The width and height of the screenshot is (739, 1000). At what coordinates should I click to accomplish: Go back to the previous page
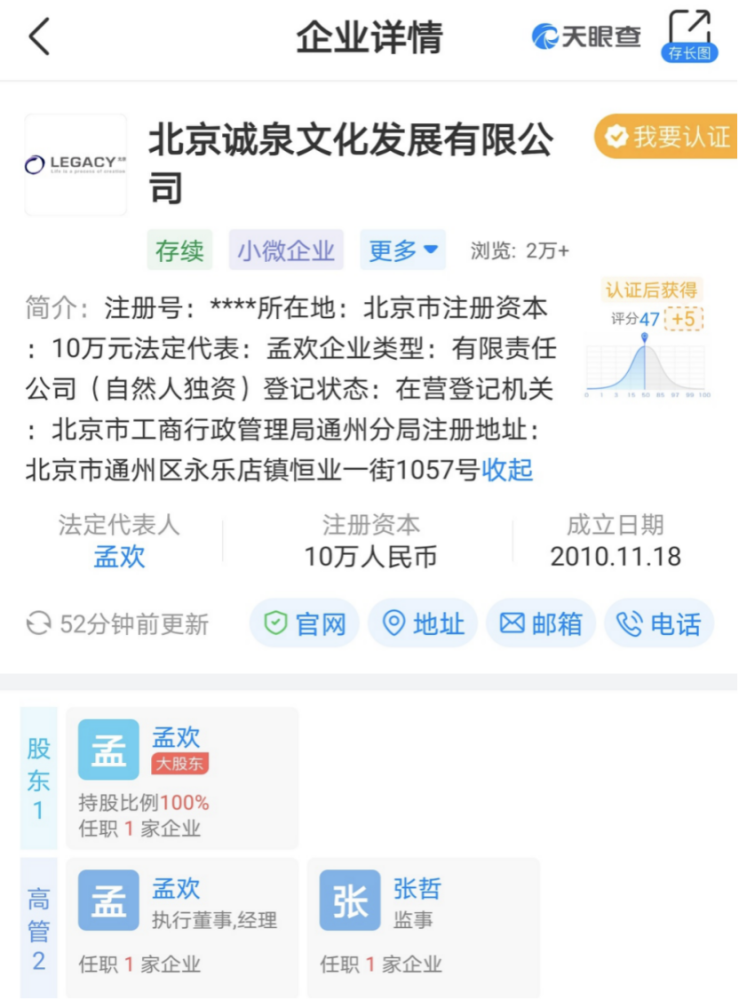[x=40, y=37]
